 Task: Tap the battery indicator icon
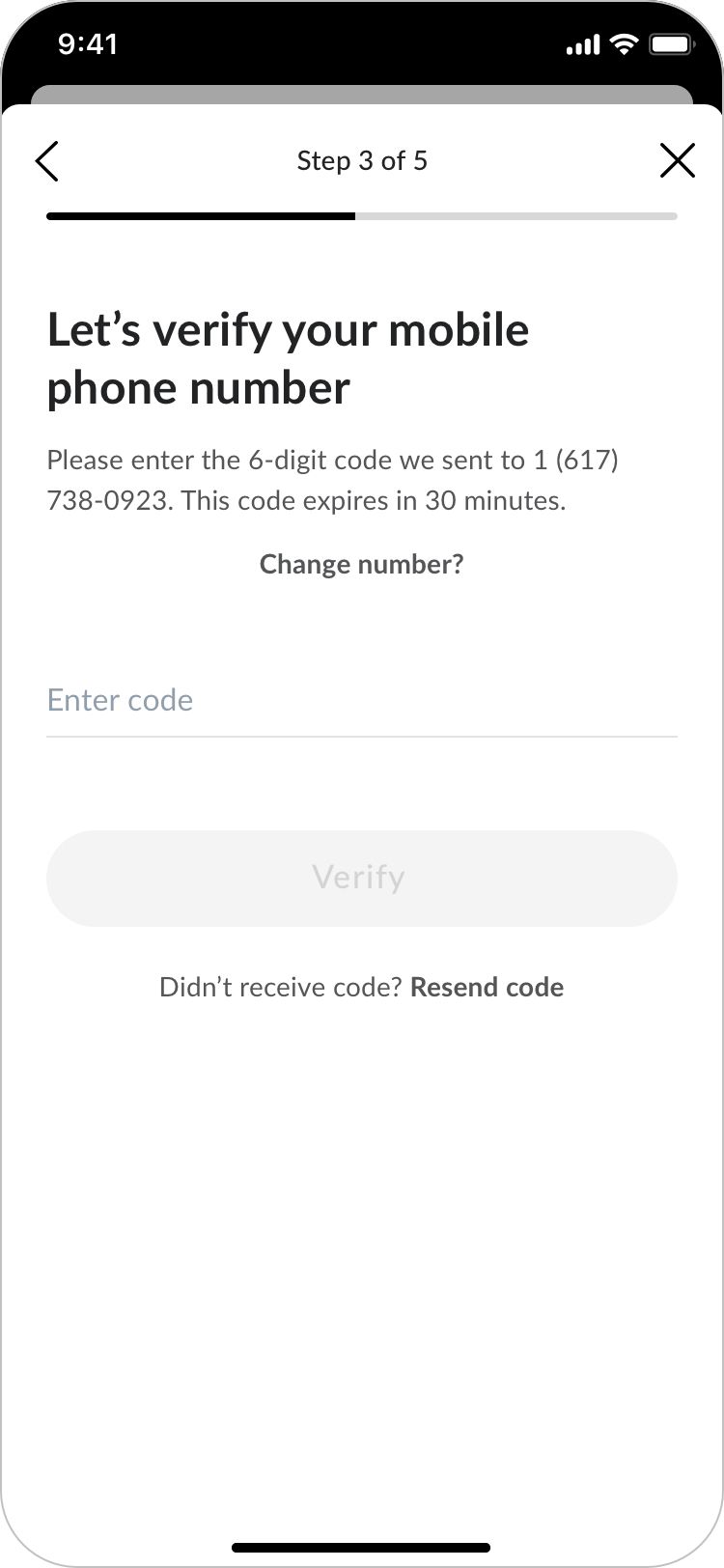click(x=668, y=43)
